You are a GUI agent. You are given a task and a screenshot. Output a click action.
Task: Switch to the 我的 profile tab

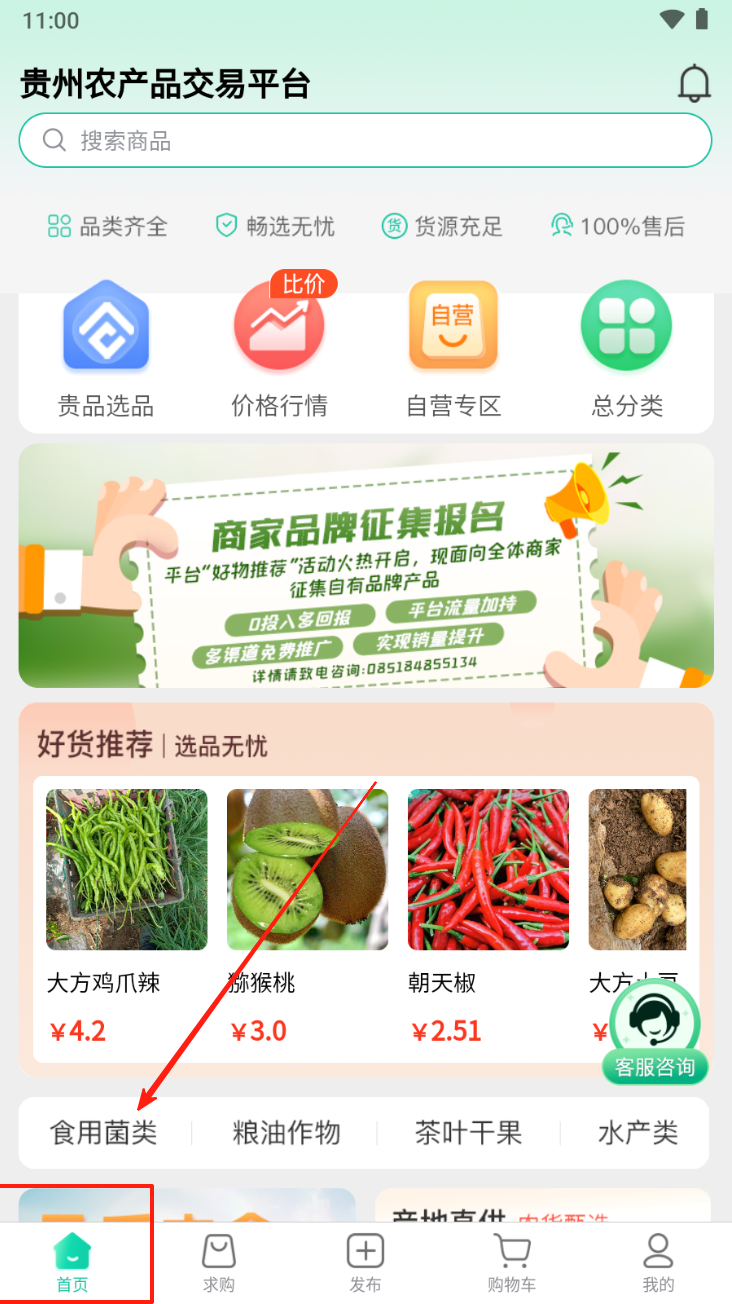pos(658,1263)
